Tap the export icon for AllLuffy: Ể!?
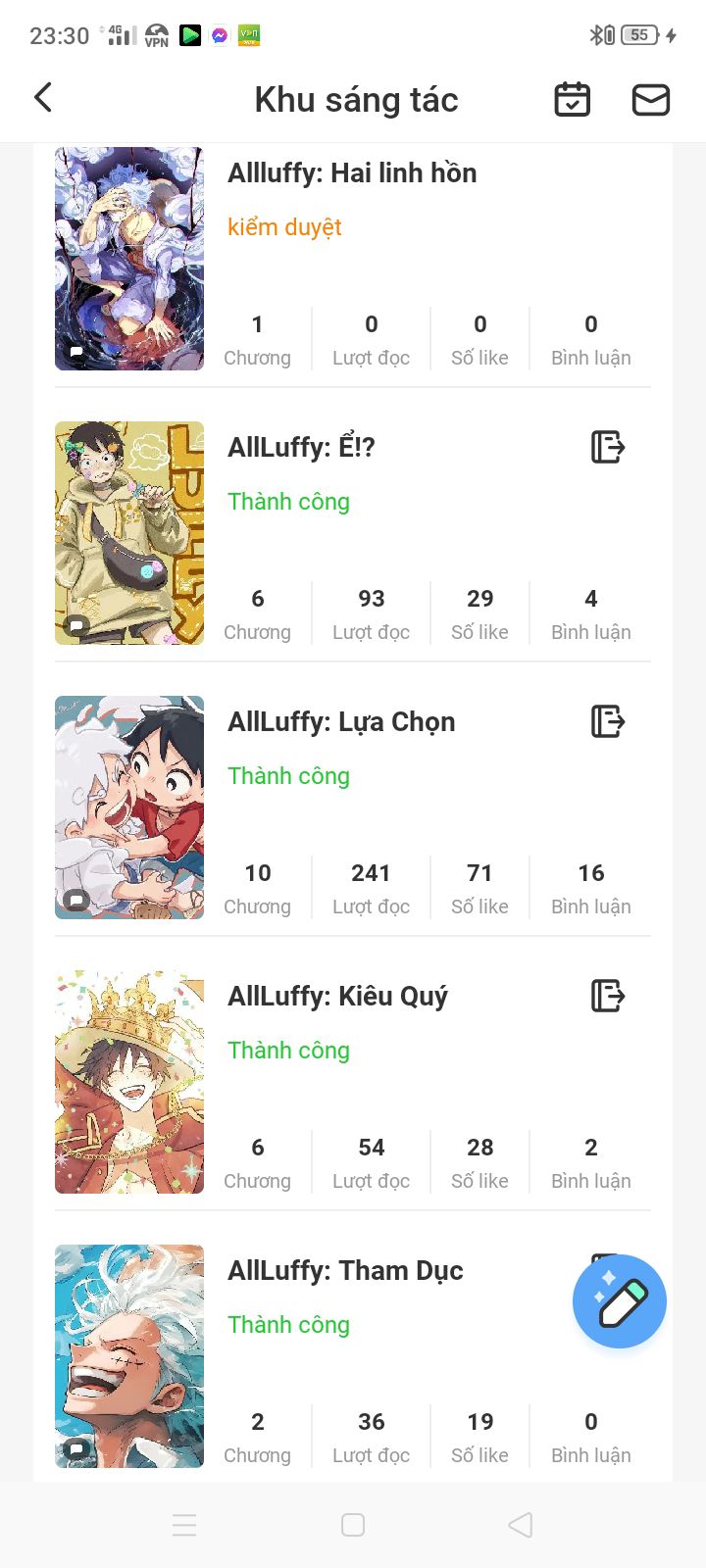 (x=607, y=447)
